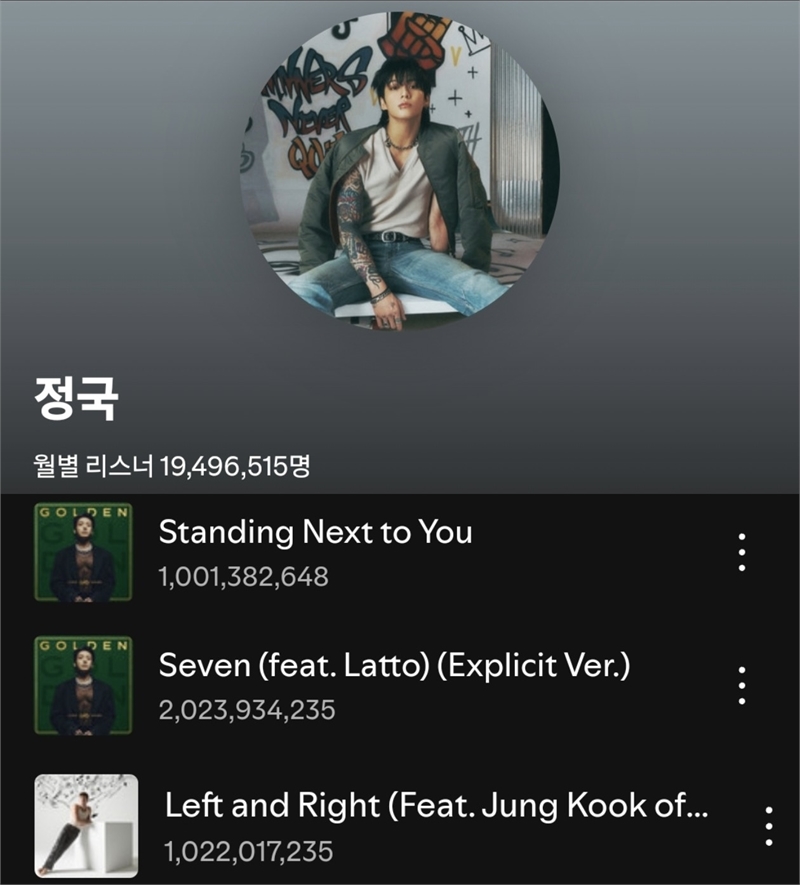The height and width of the screenshot is (885, 800).
Task: Play Left and Right track
Action: tap(437, 805)
